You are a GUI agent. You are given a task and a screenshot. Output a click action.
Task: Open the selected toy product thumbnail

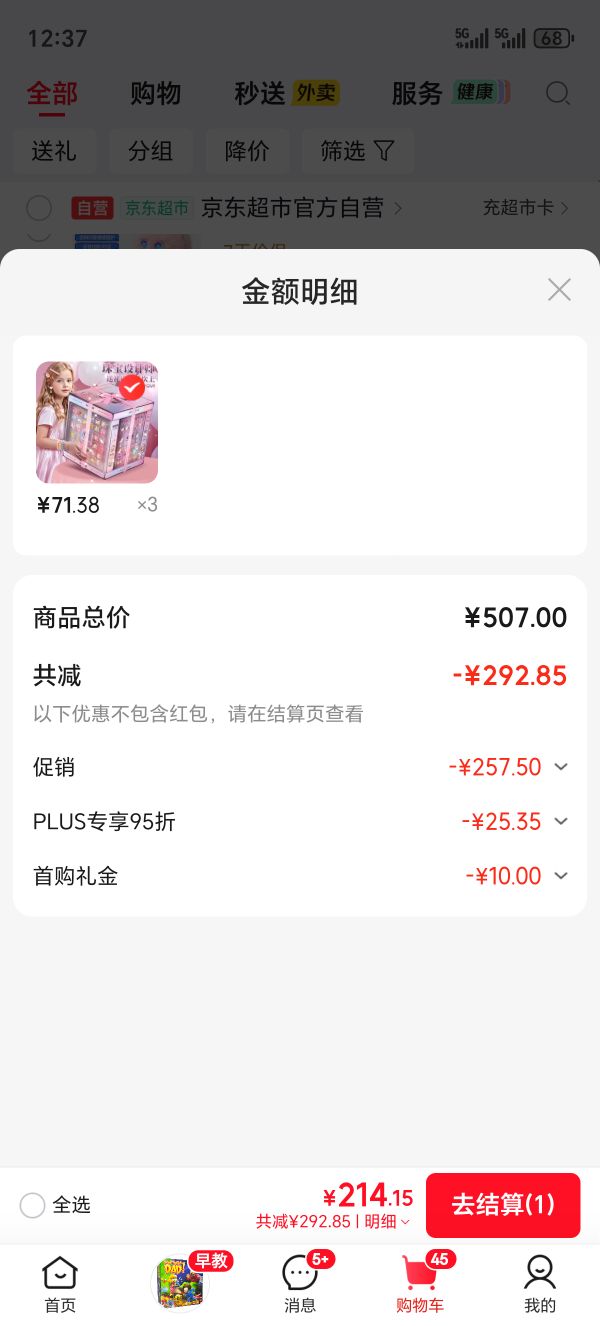point(97,422)
